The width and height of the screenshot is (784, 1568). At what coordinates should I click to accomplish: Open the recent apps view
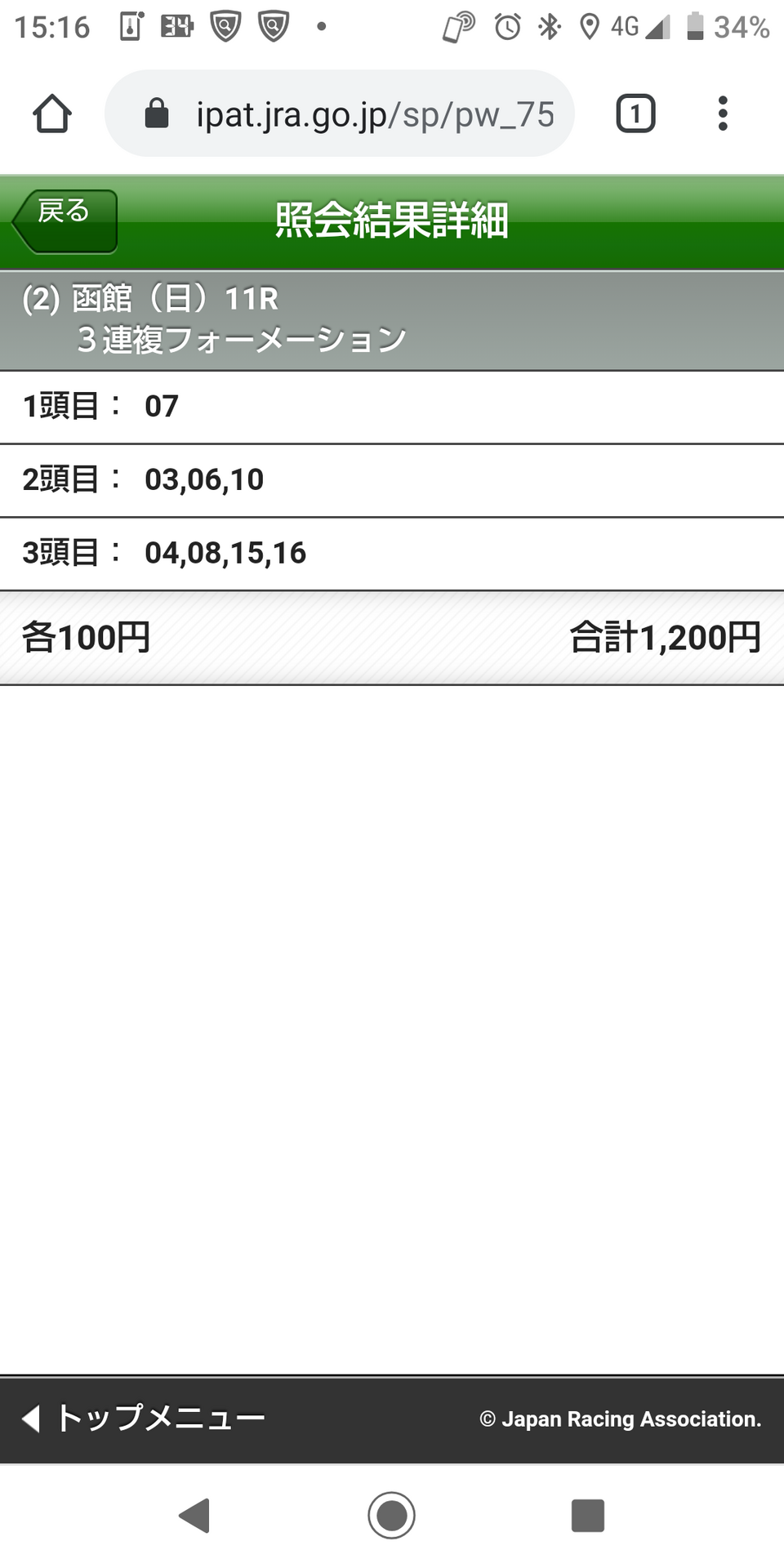tap(588, 1516)
